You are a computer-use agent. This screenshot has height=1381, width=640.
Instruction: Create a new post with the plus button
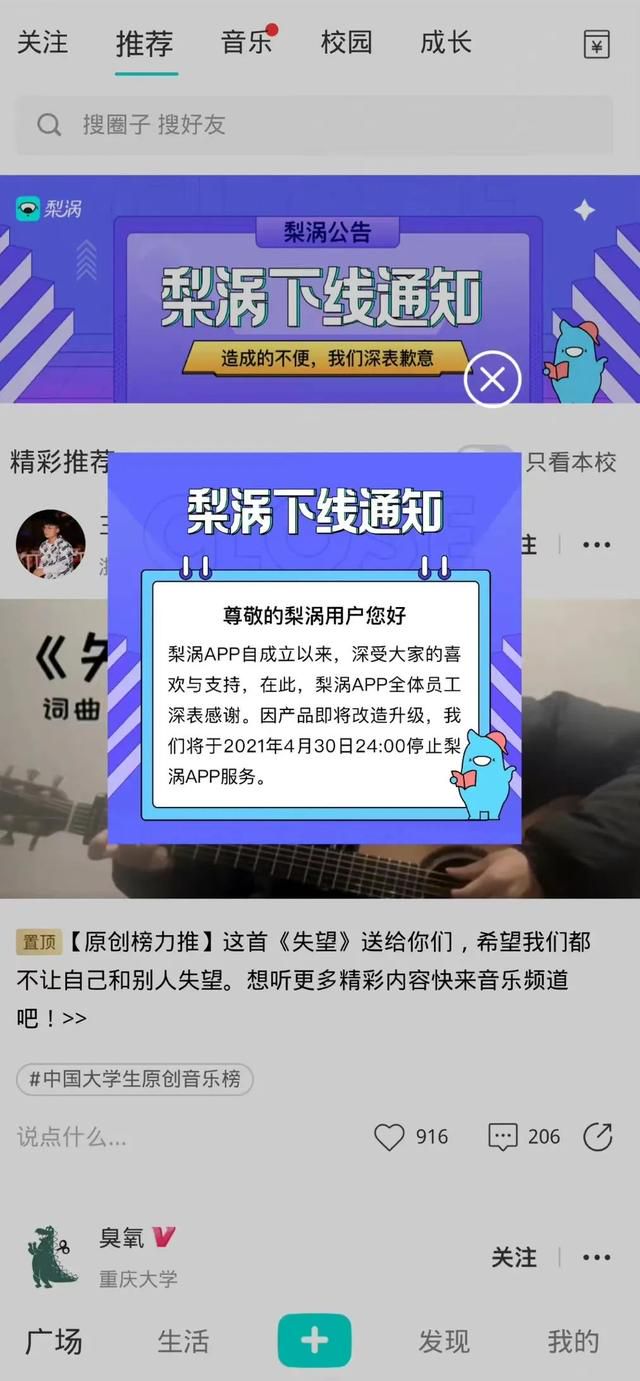pyautogui.click(x=315, y=1341)
